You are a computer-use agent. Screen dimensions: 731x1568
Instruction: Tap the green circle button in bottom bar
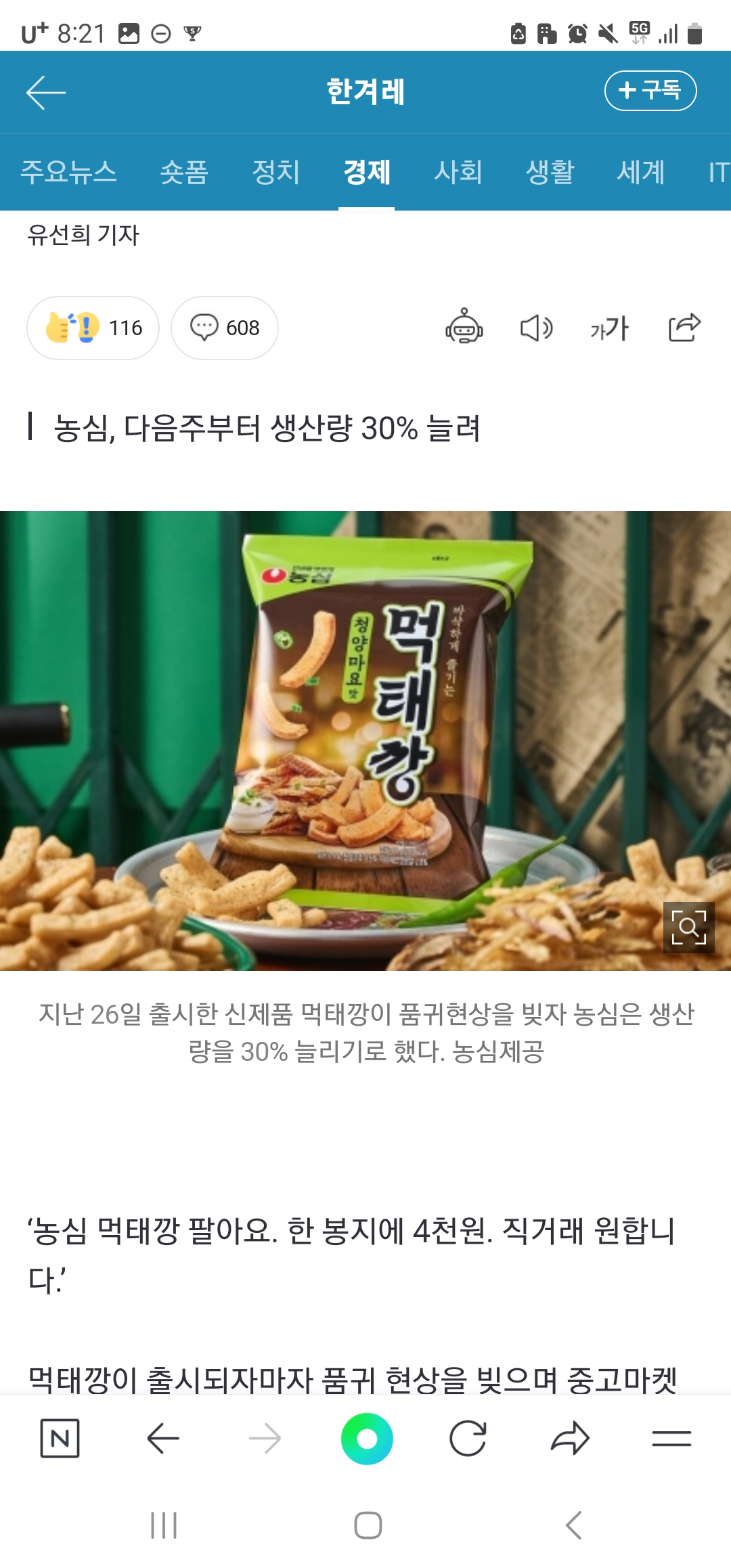tap(367, 1438)
